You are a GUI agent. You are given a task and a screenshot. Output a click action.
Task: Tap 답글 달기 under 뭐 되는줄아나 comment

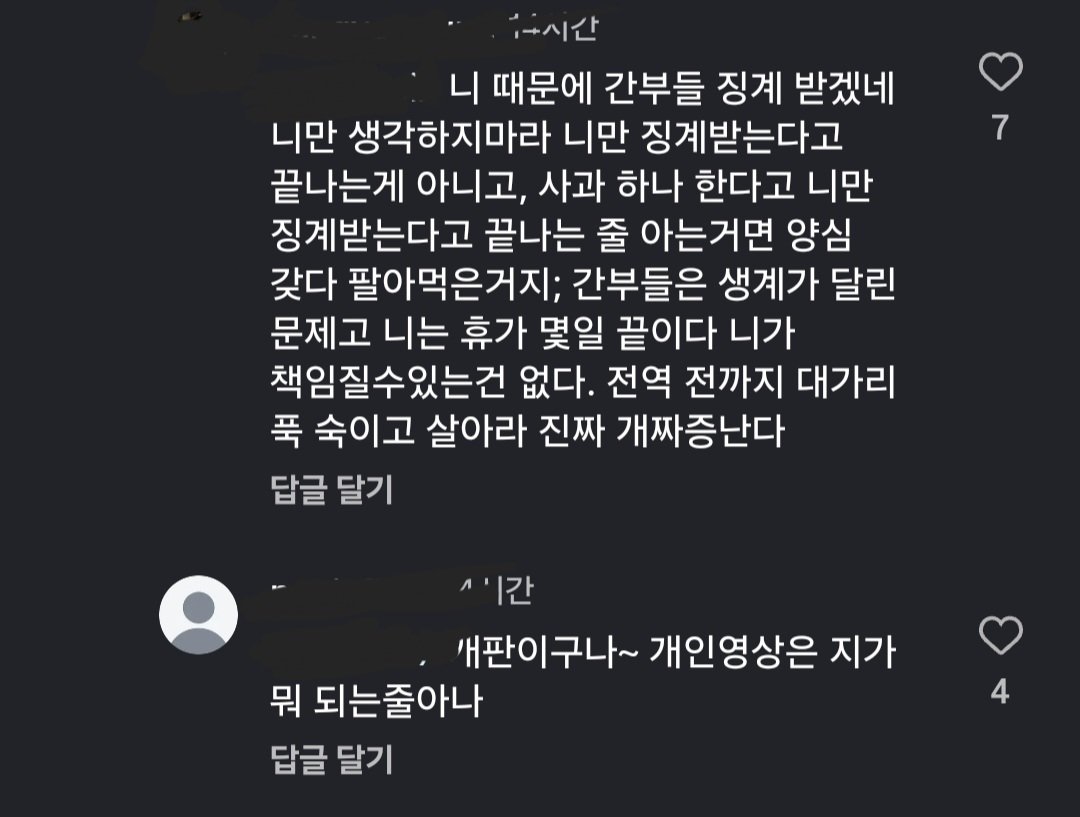[x=331, y=760]
